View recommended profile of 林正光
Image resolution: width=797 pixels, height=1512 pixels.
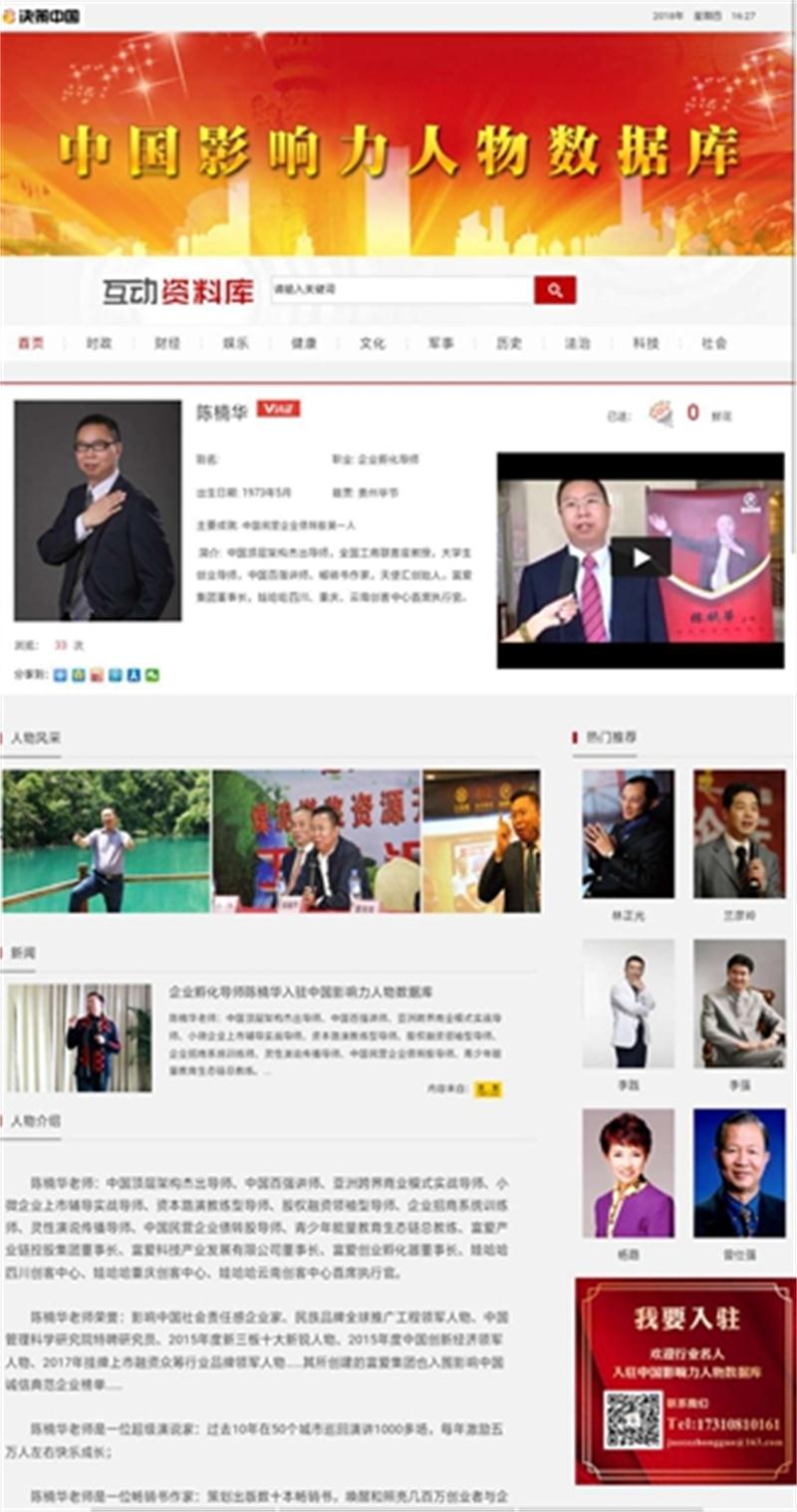[628, 833]
